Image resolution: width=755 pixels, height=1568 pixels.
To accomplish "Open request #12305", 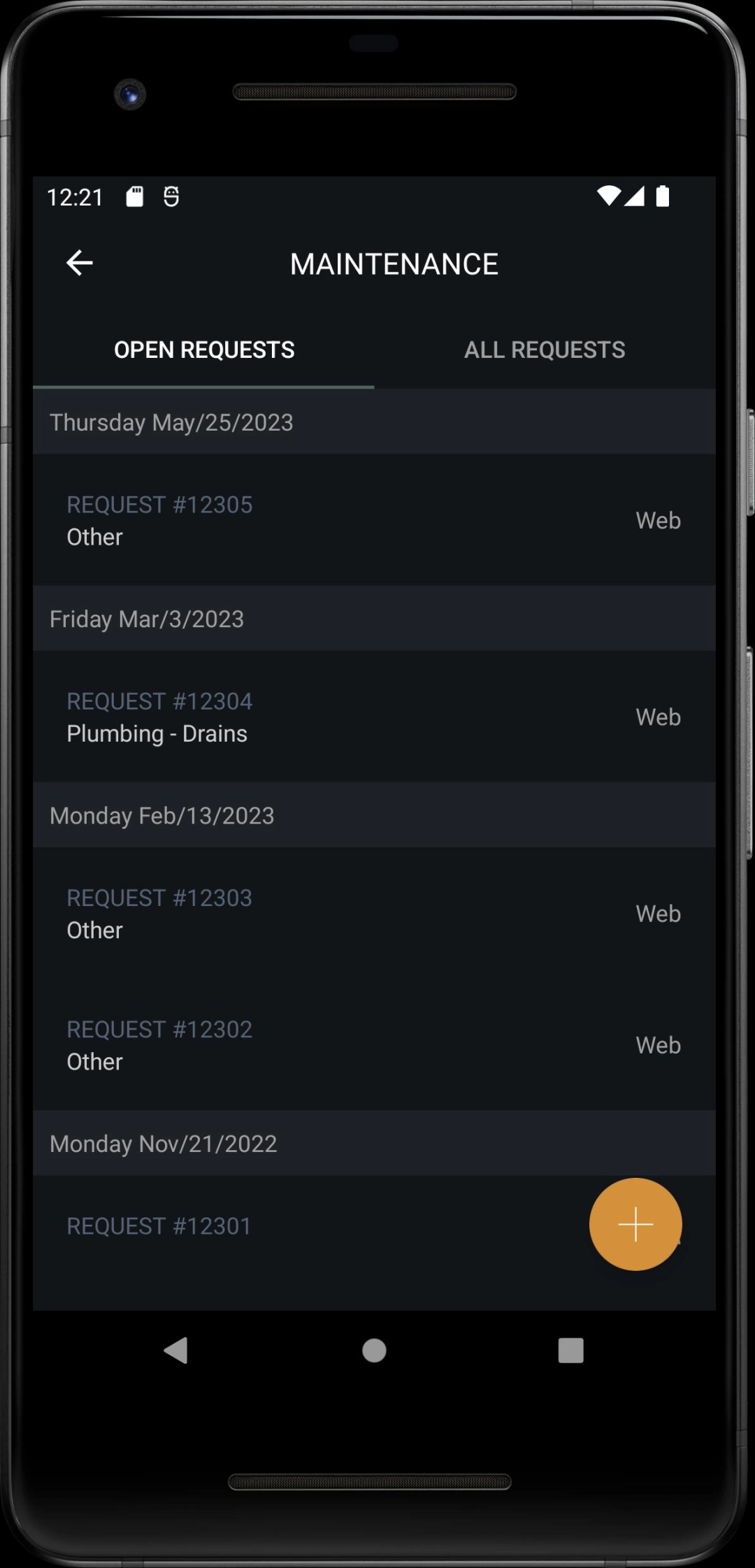I will (x=373, y=520).
